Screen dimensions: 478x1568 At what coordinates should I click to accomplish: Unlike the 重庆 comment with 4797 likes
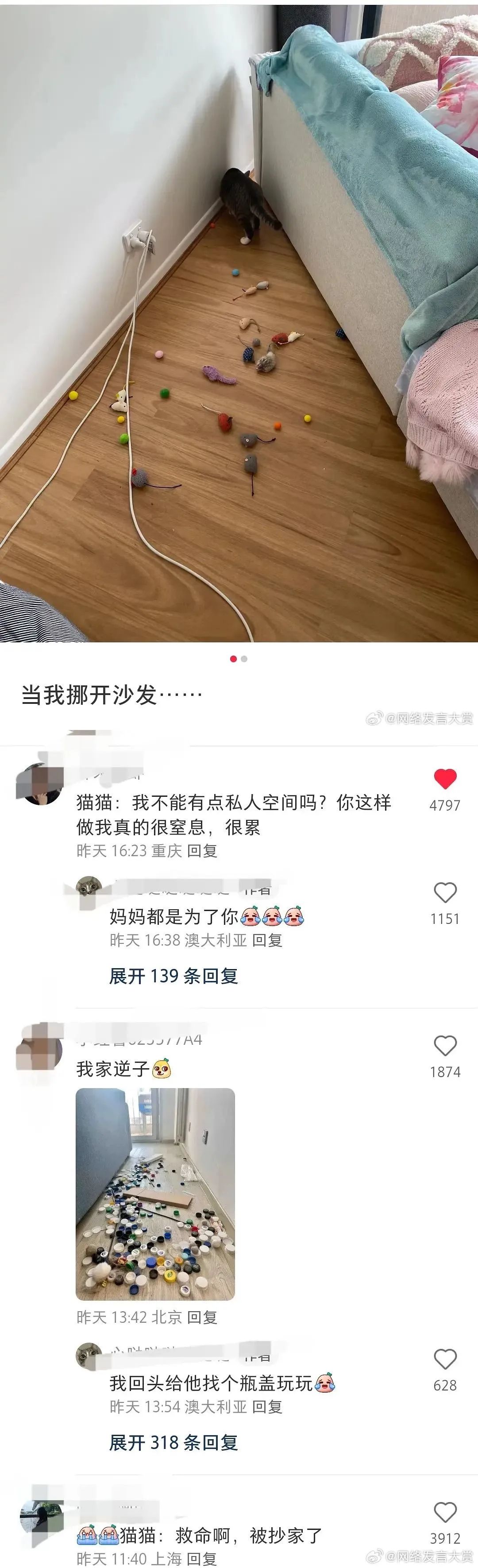tap(445, 779)
